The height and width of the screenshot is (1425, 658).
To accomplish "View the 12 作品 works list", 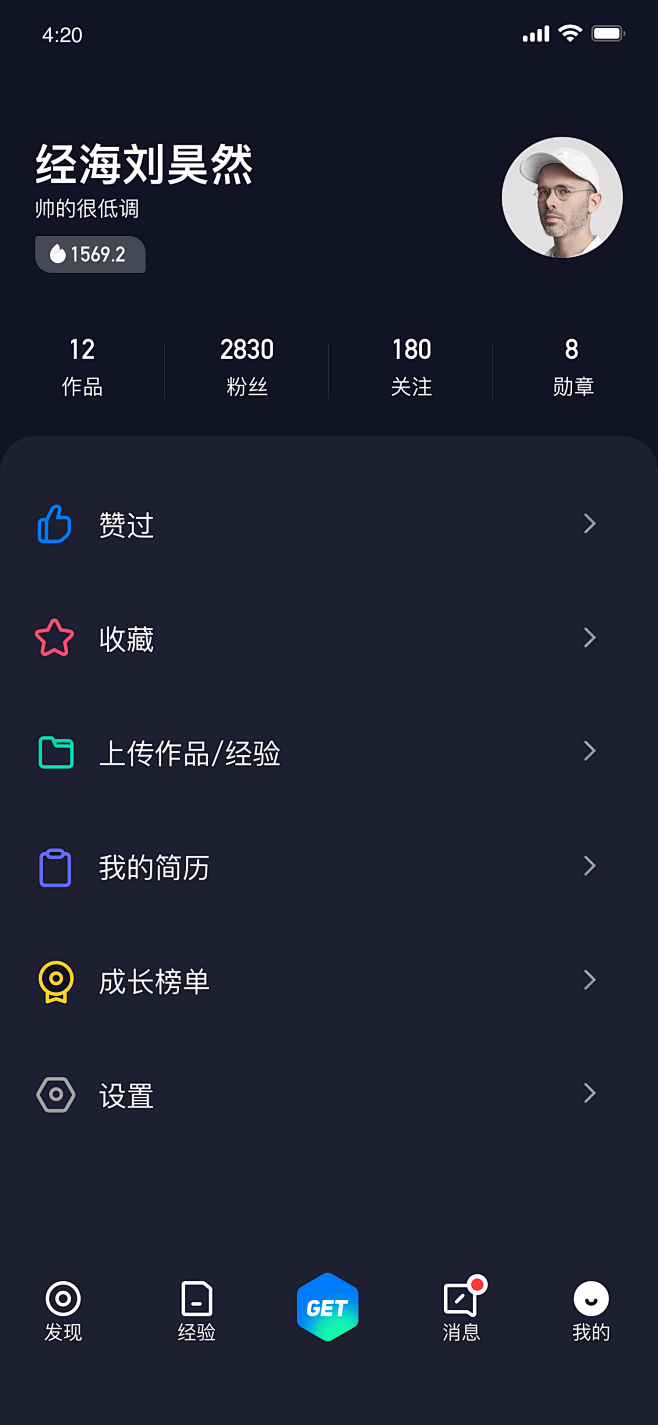I will 82,367.
